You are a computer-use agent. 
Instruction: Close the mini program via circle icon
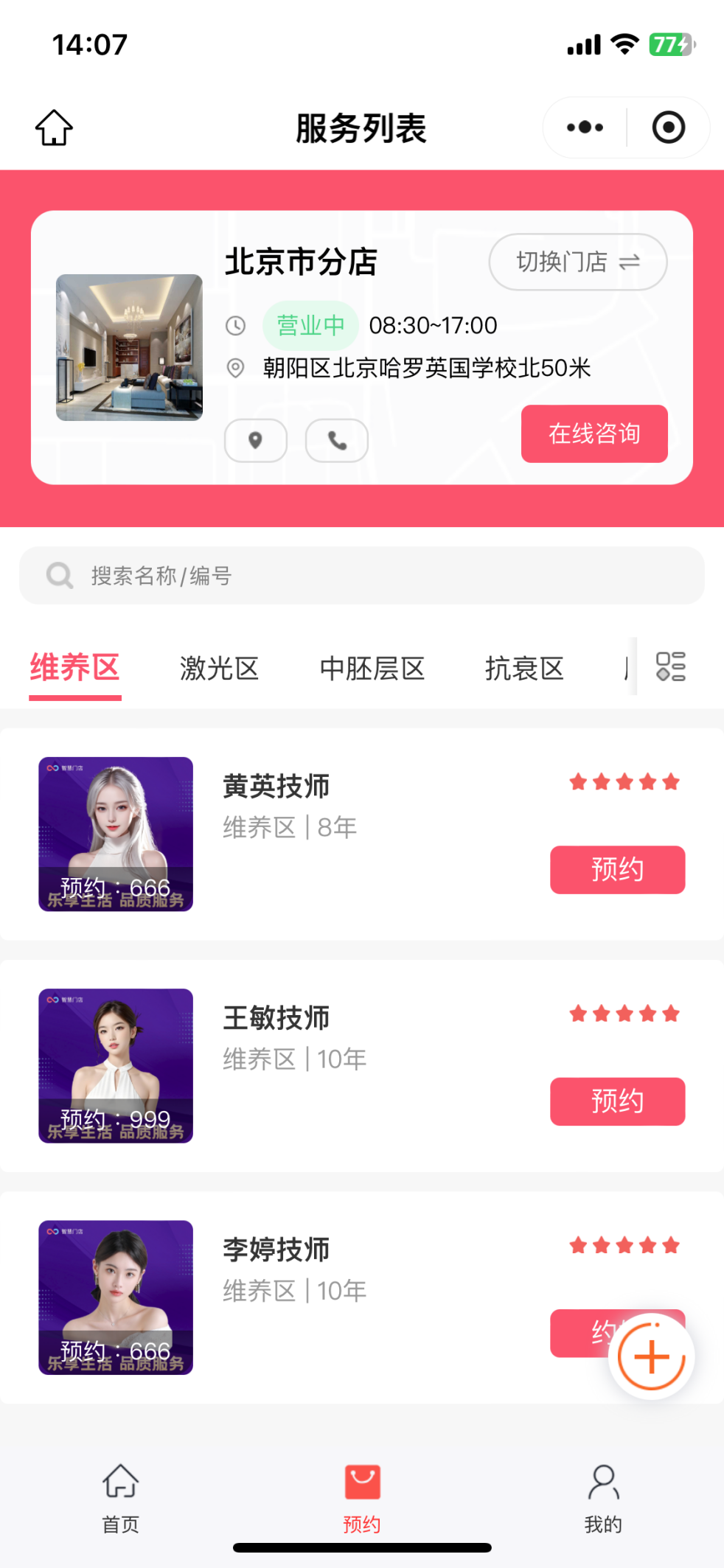[668, 128]
